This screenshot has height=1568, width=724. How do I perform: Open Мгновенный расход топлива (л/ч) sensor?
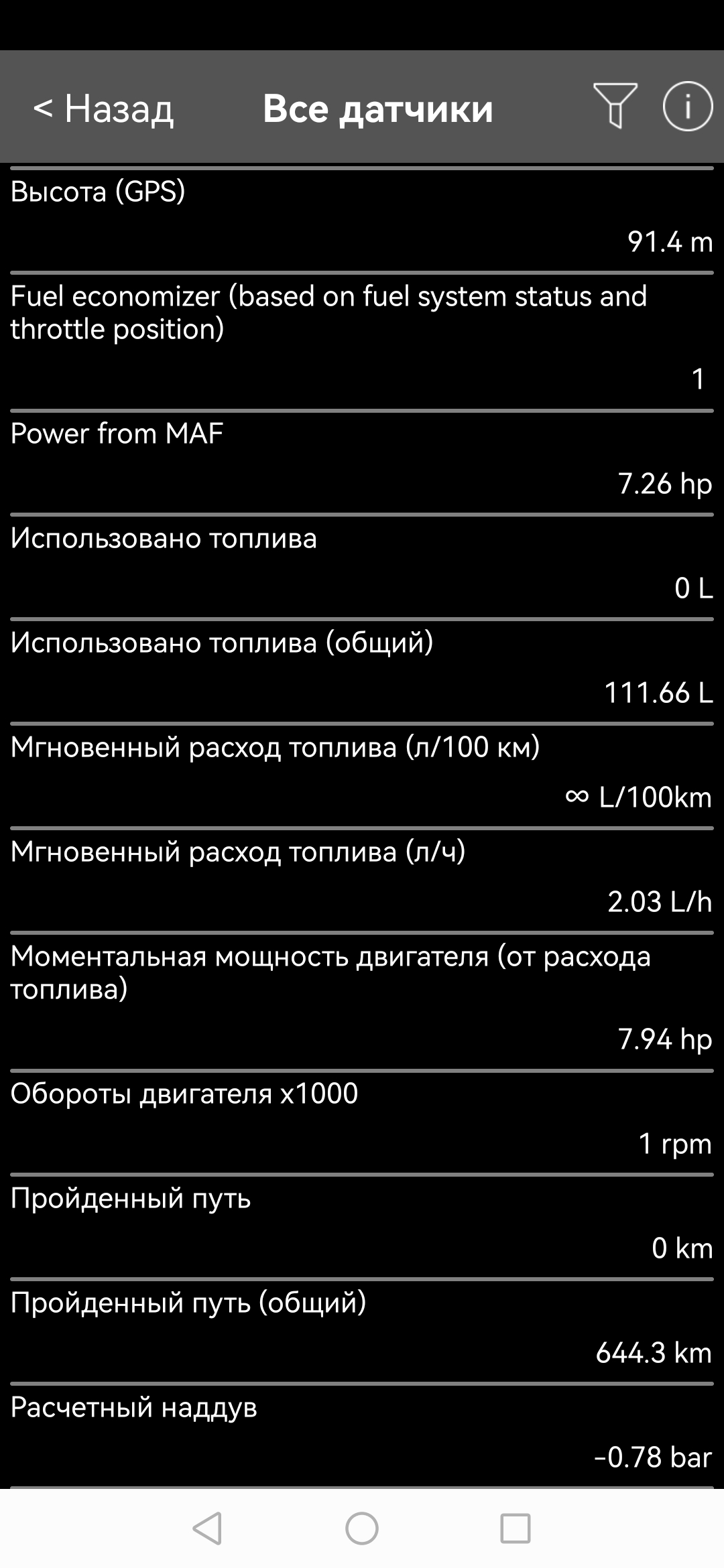362,878
